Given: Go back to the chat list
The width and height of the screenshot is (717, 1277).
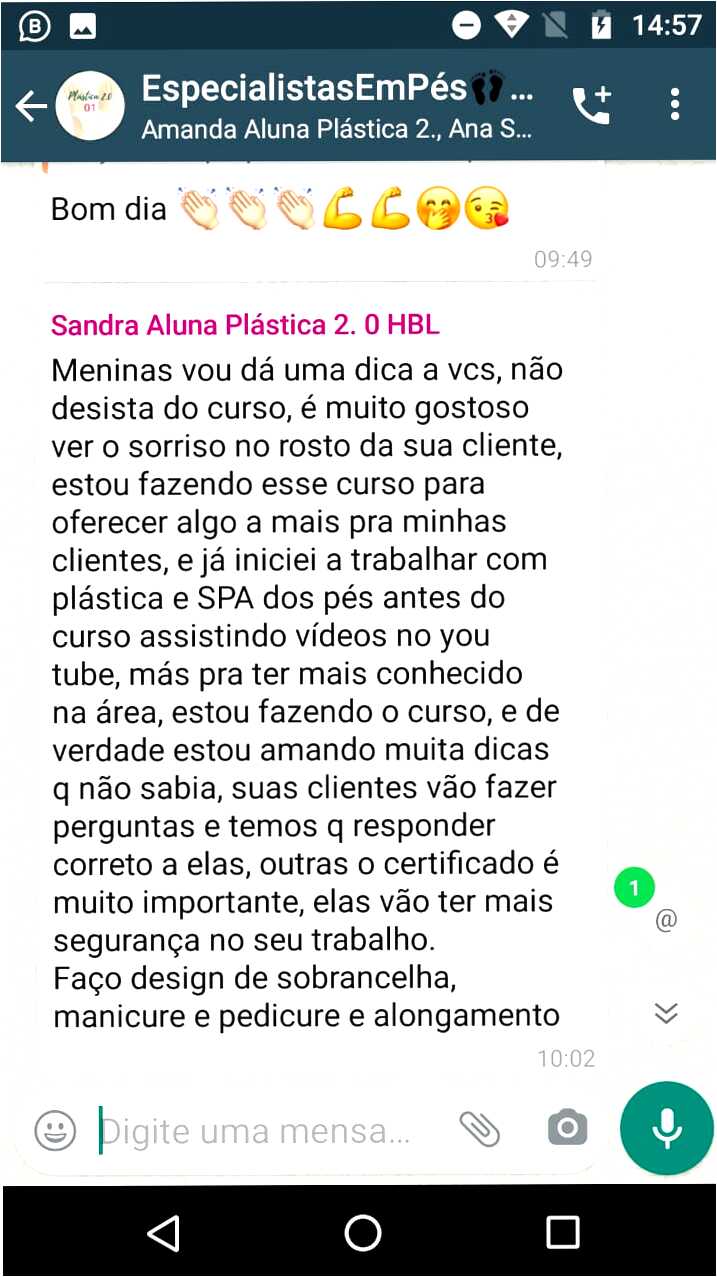Looking at the screenshot, I should tap(30, 106).
